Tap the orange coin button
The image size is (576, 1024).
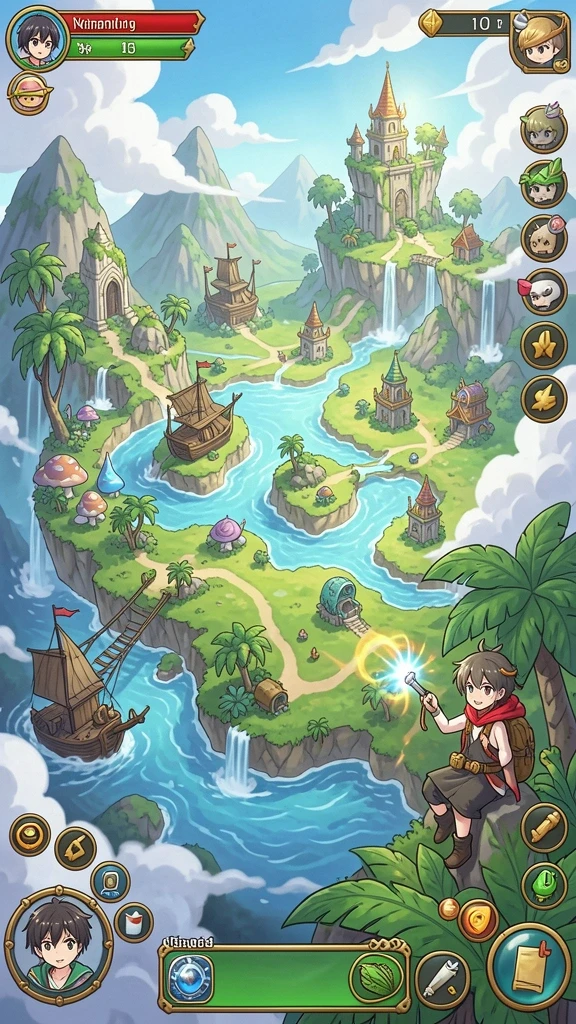pos(478,921)
